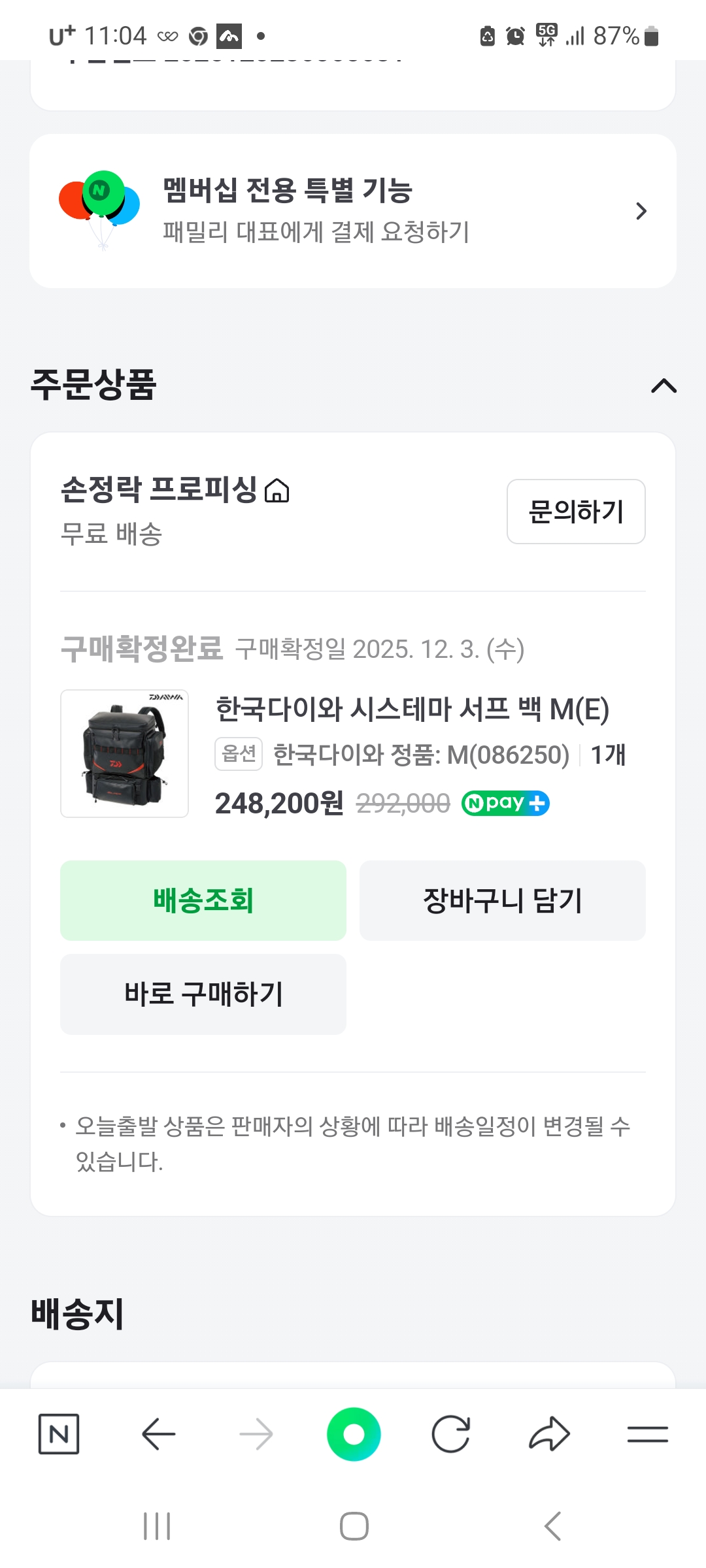Screen dimensions: 706x1568
Task: Share this page using the share arrow
Action: [x=549, y=1434]
